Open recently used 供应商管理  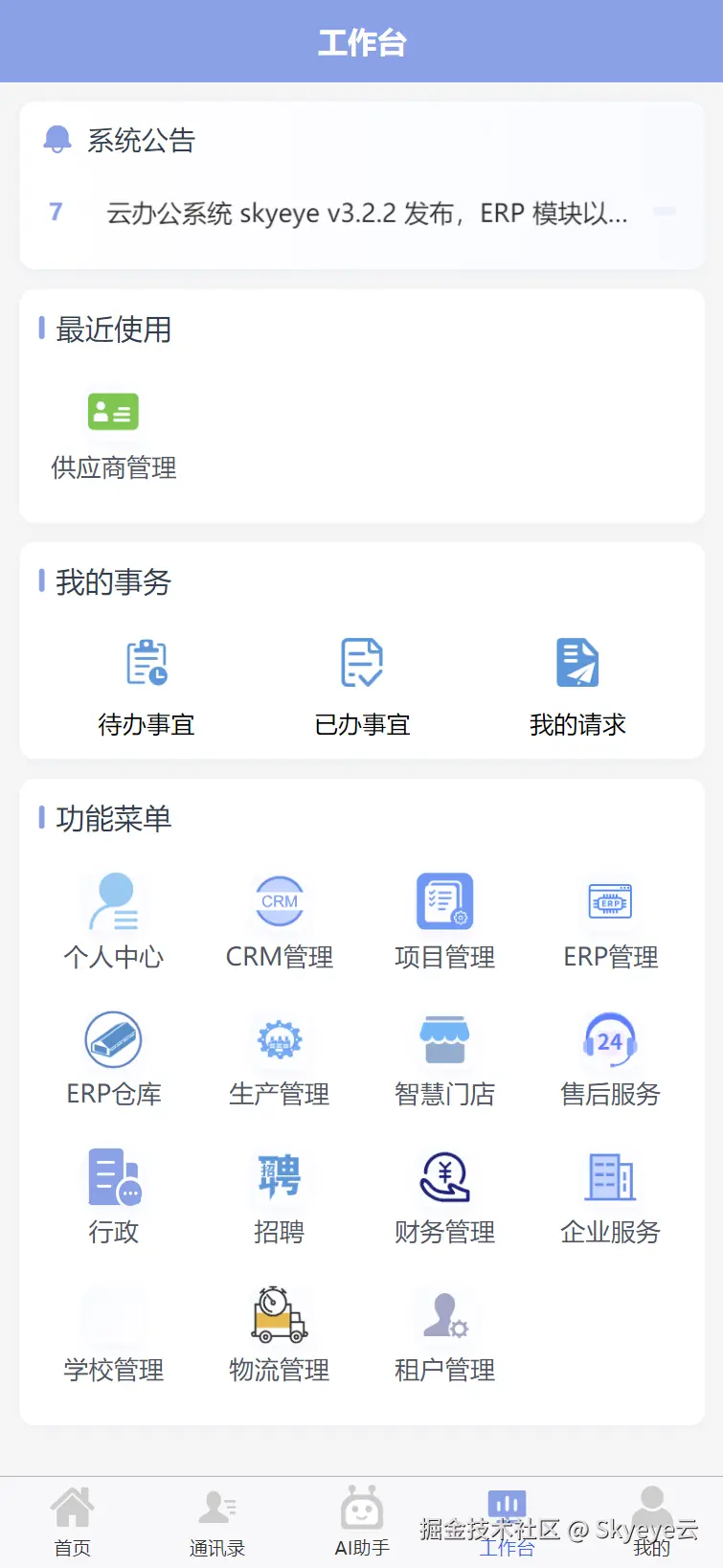pos(113,436)
